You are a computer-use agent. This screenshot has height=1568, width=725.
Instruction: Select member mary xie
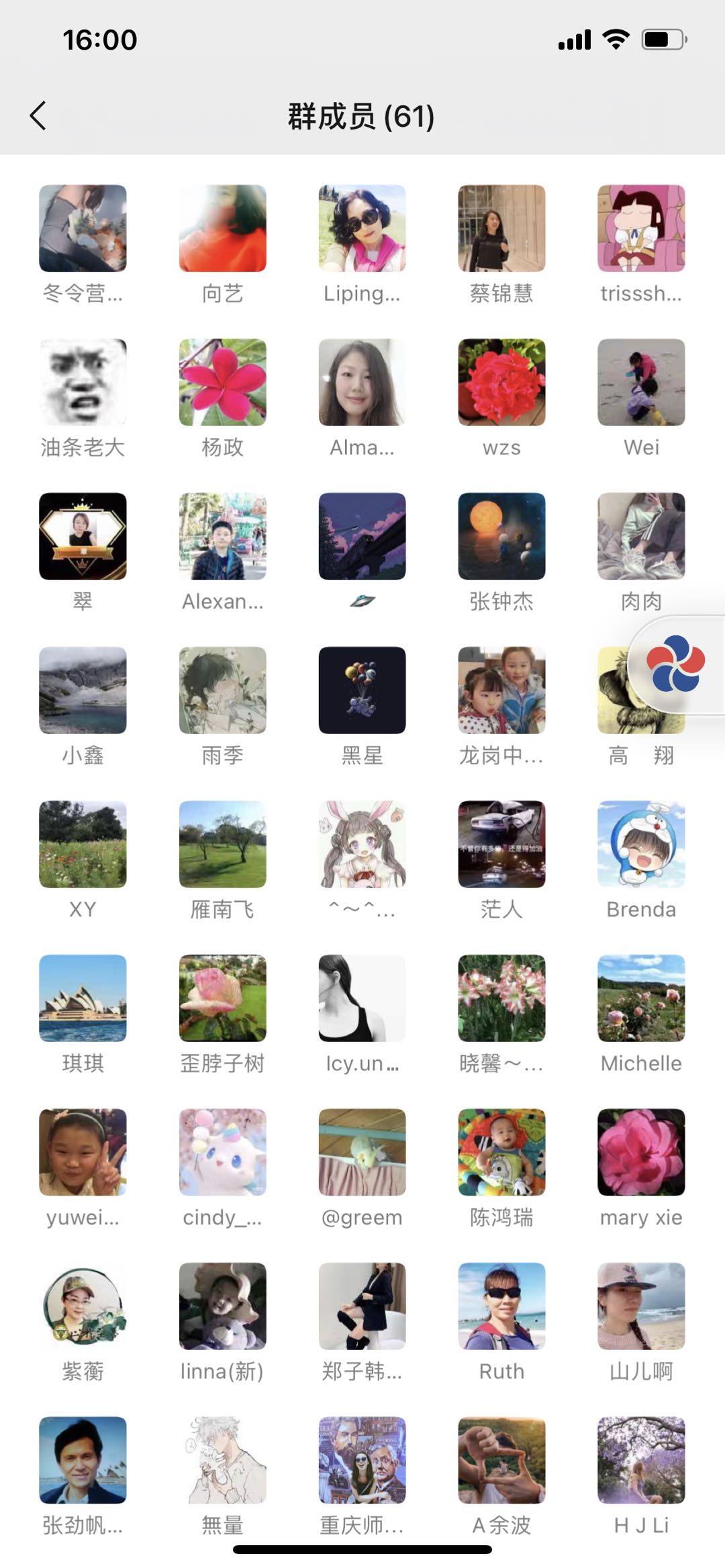(x=641, y=1152)
